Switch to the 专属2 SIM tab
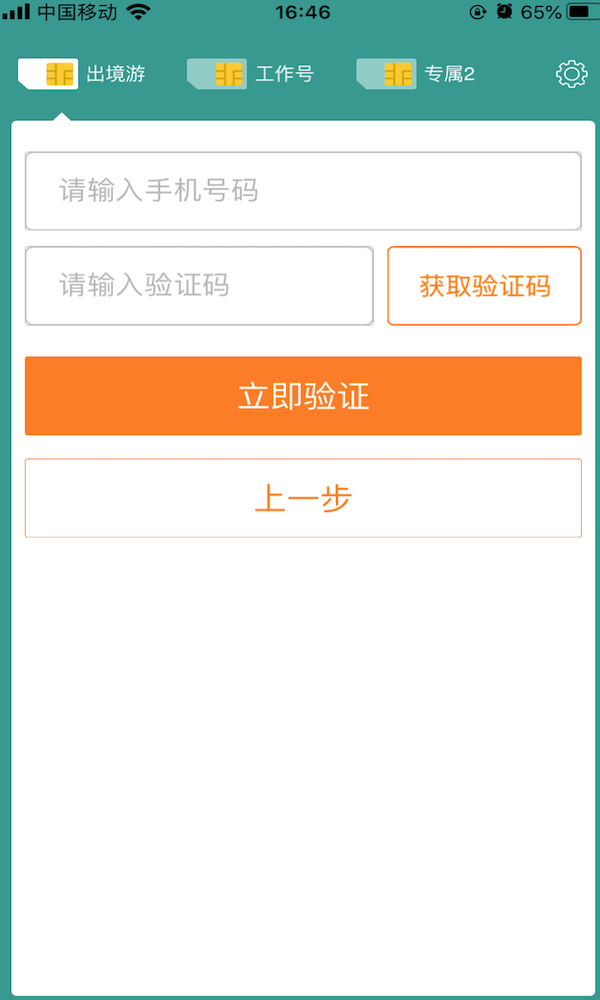 [418, 74]
